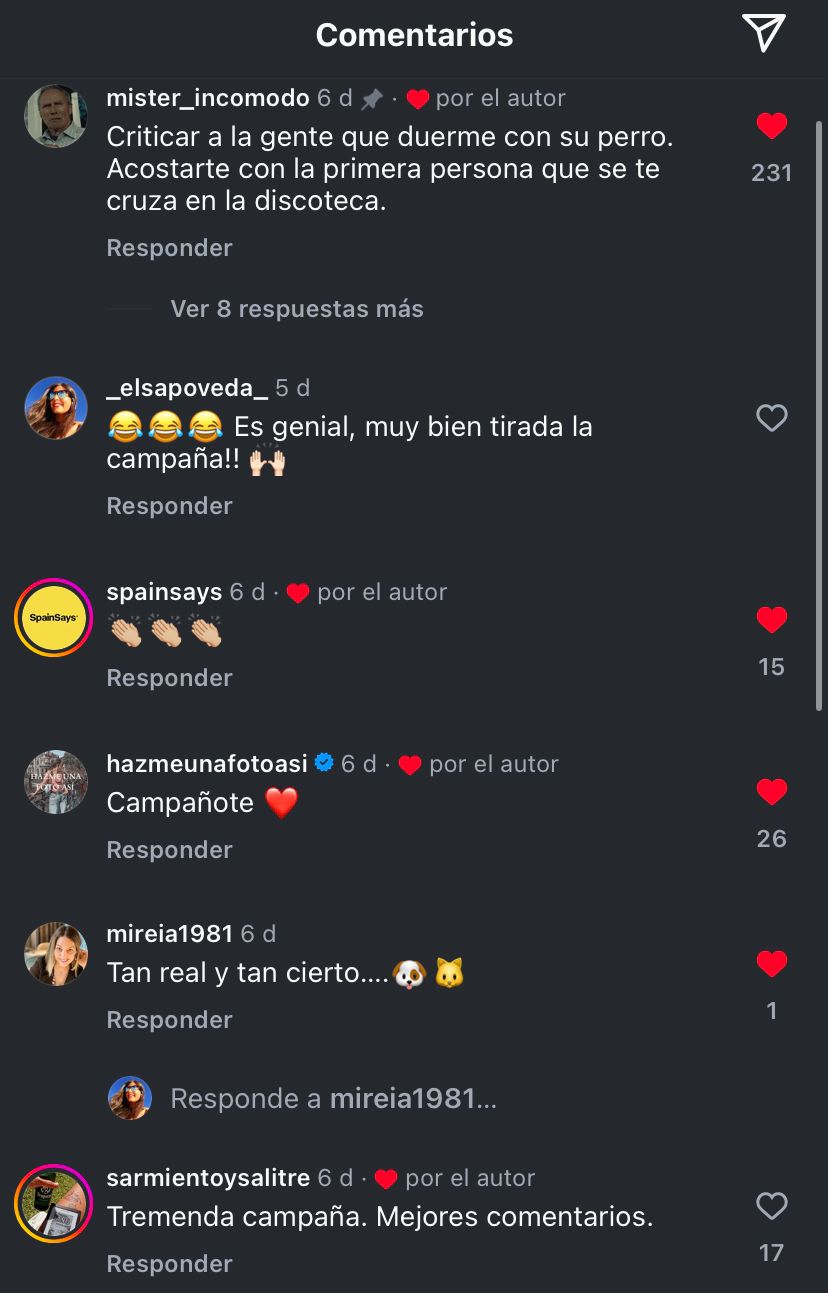The height and width of the screenshot is (1293, 828).
Task: View mister_incomodo's profile
Action: point(207,98)
